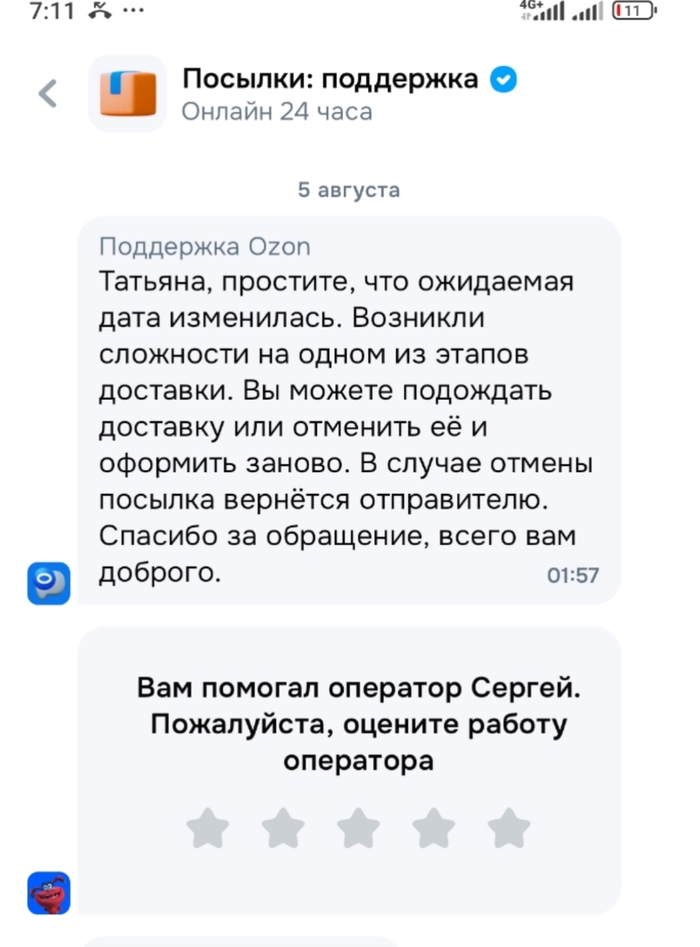Go back from the support chat
The image size is (700, 947).
point(48,94)
